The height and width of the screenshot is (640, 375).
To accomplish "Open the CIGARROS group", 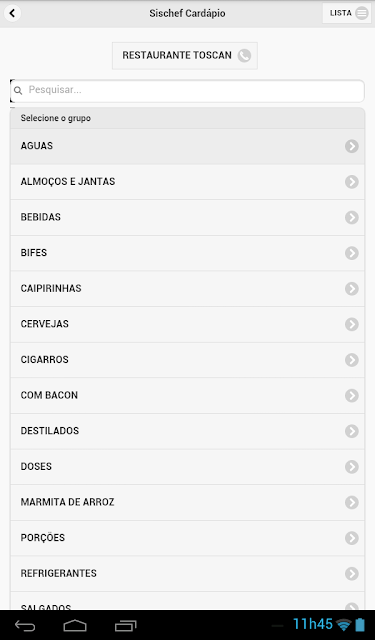I will tap(187, 360).
